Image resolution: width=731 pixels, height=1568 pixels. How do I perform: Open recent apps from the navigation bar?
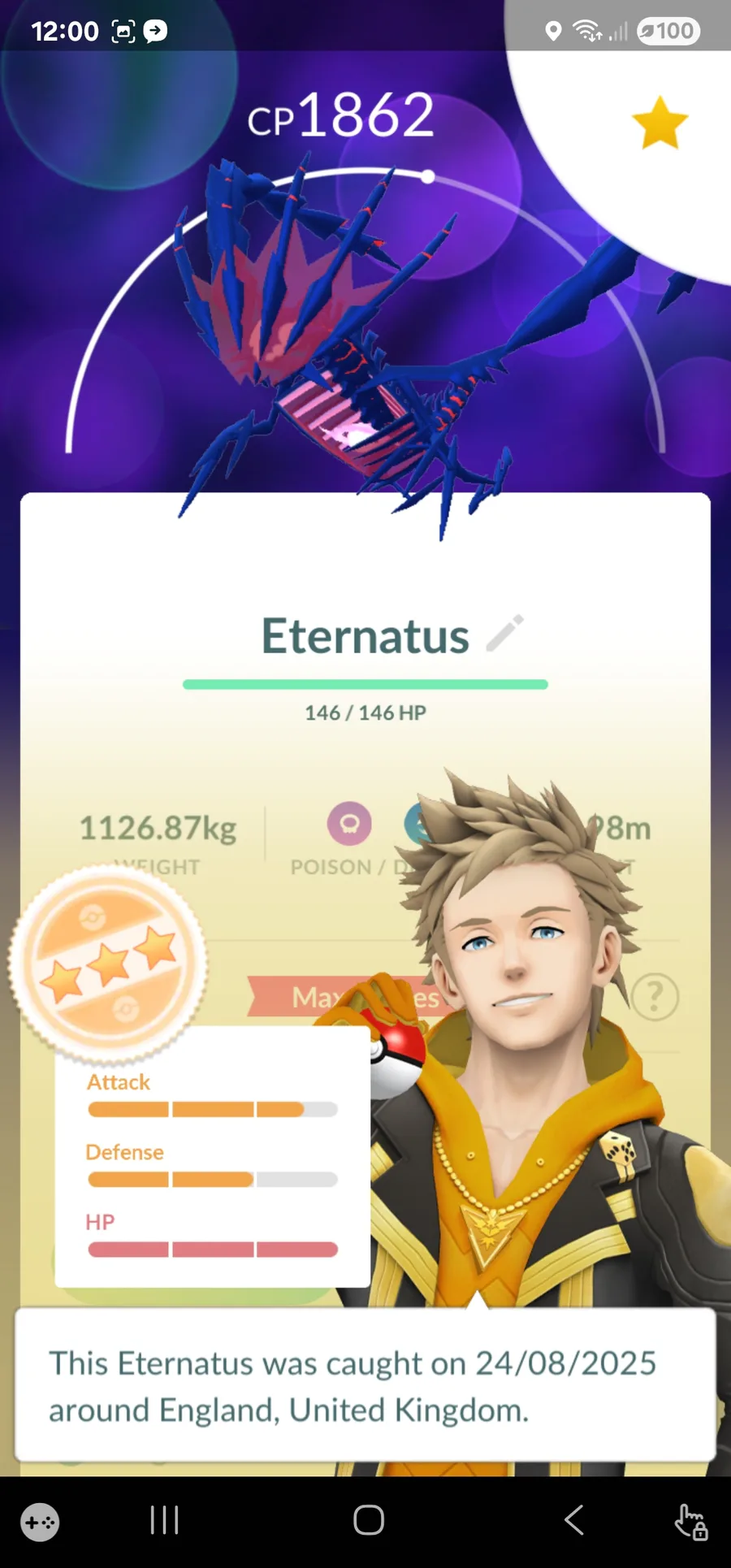(164, 1519)
